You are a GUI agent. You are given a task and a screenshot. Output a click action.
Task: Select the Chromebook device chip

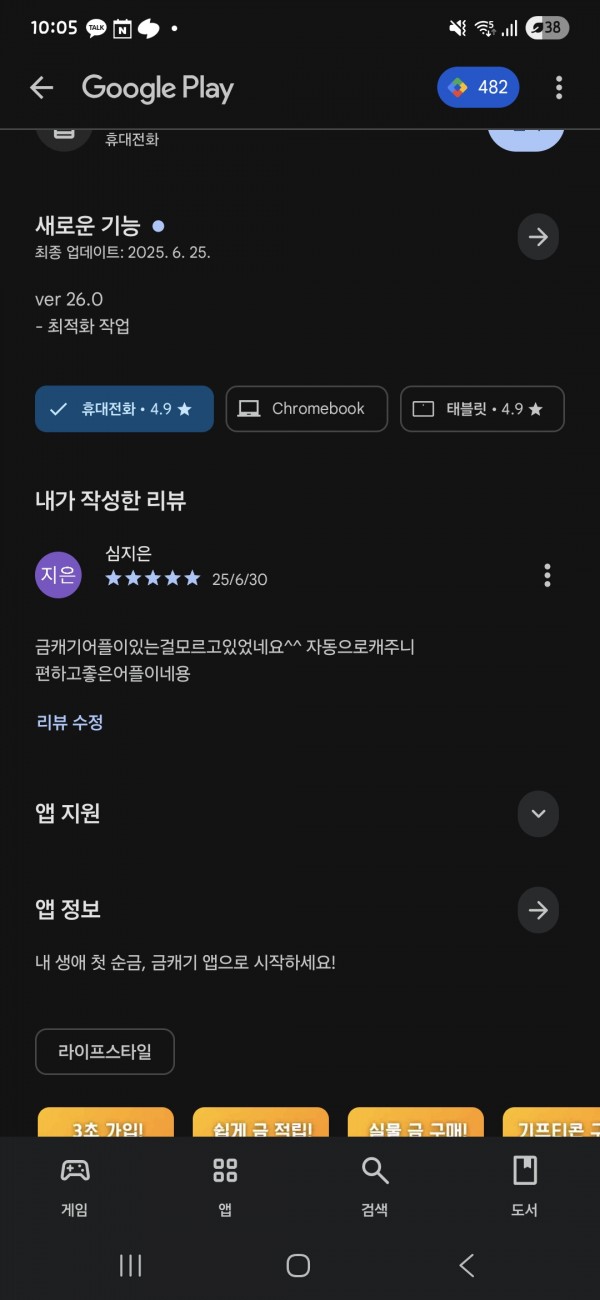[x=306, y=409]
